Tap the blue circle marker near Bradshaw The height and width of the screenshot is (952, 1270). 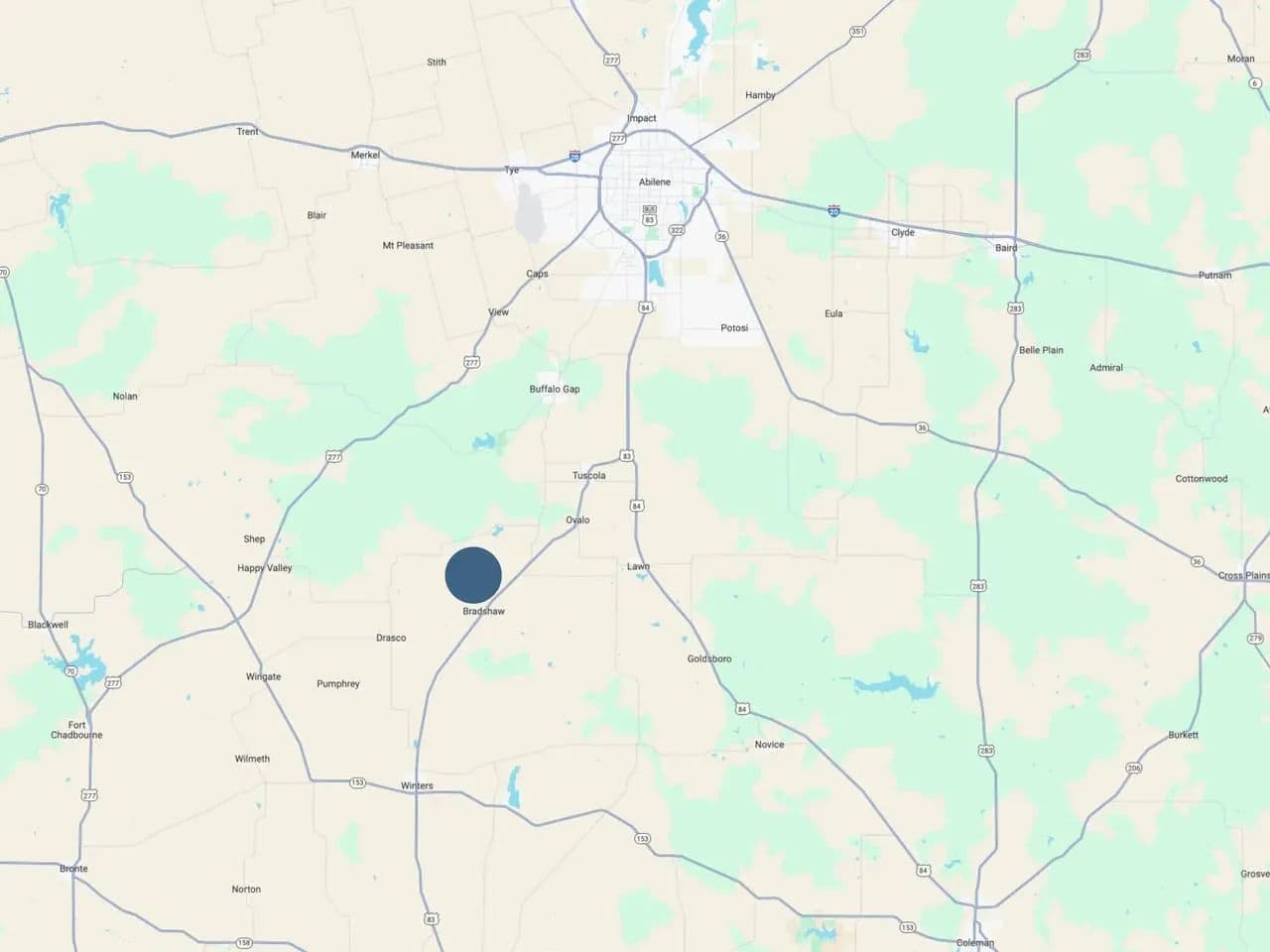point(473,575)
